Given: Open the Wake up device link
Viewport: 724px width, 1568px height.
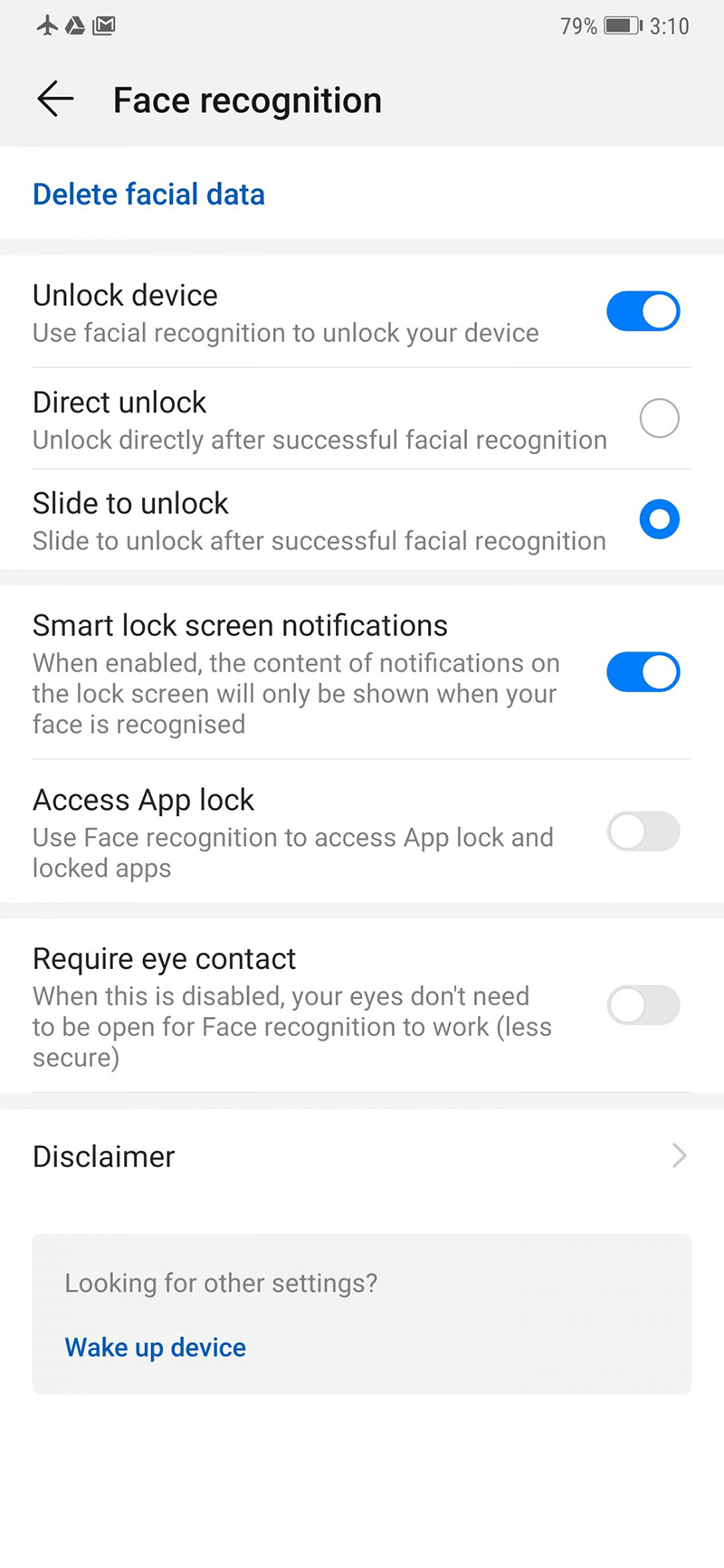Looking at the screenshot, I should pyautogui.click(x=156, y=1347).
